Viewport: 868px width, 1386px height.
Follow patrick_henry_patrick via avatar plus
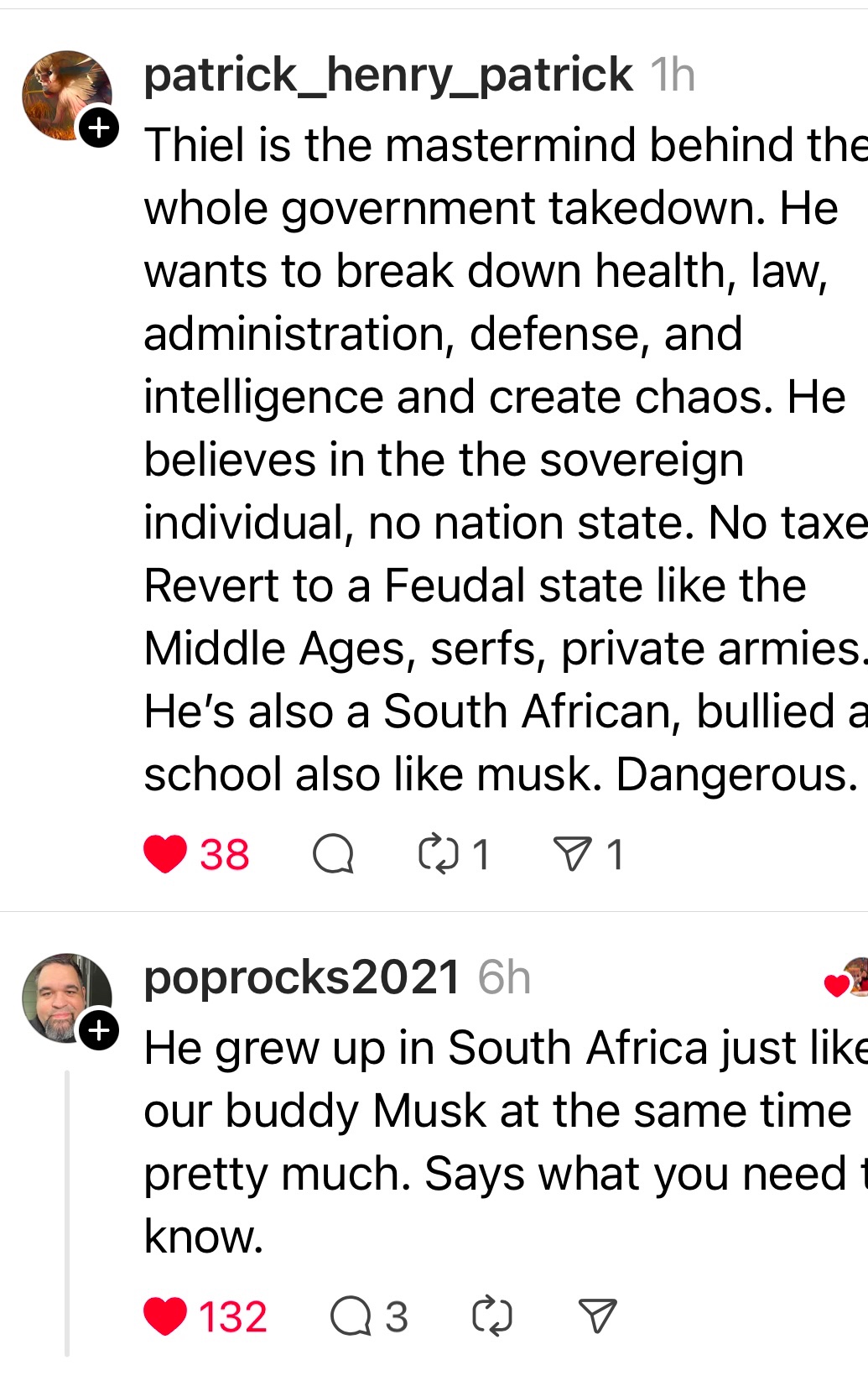point(99,128)
